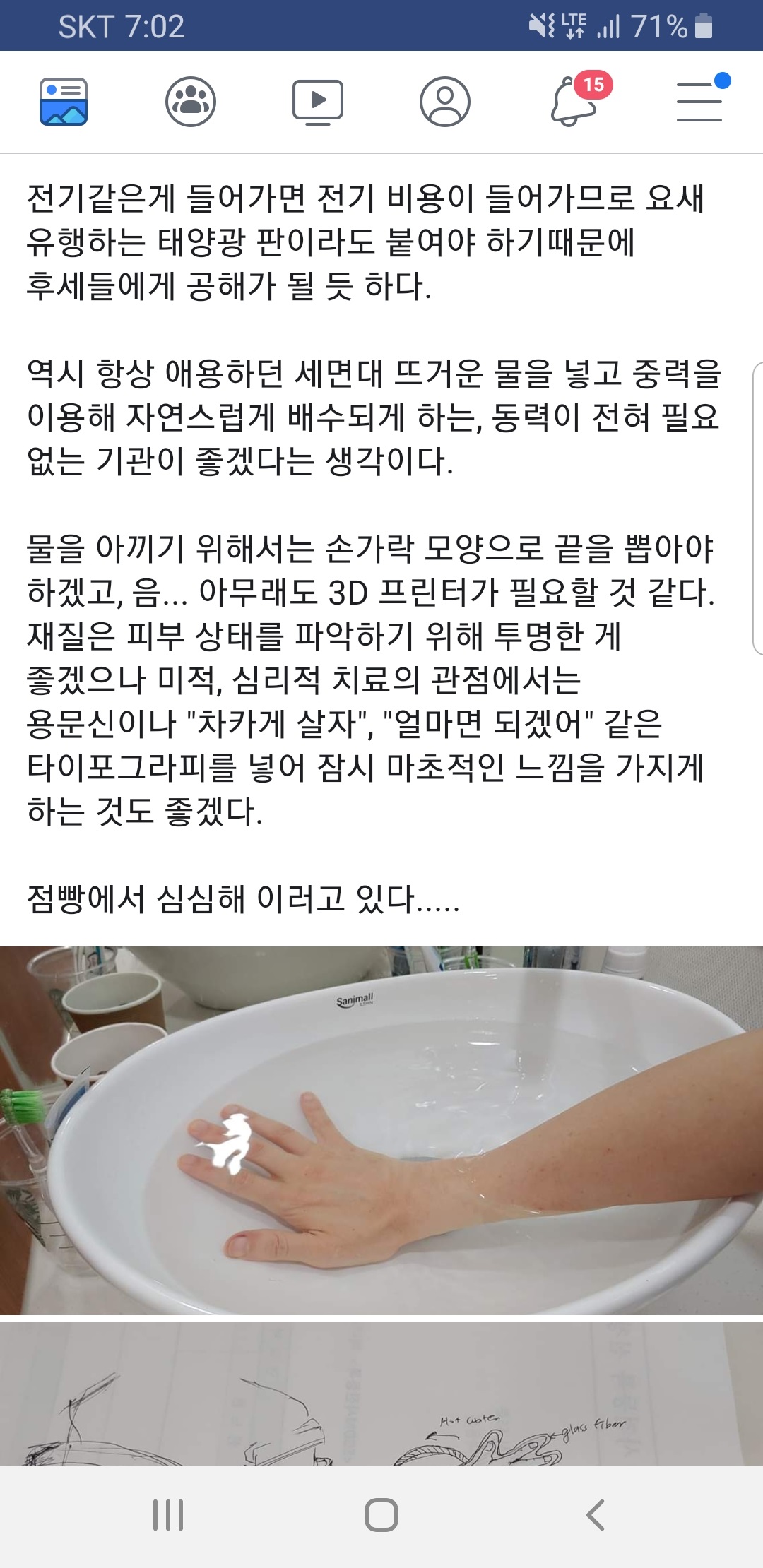The width and height of the screenshot is (763, 1568).
Task: View the hand-in-washbasin photo
Action: (x=381, y=1130)
